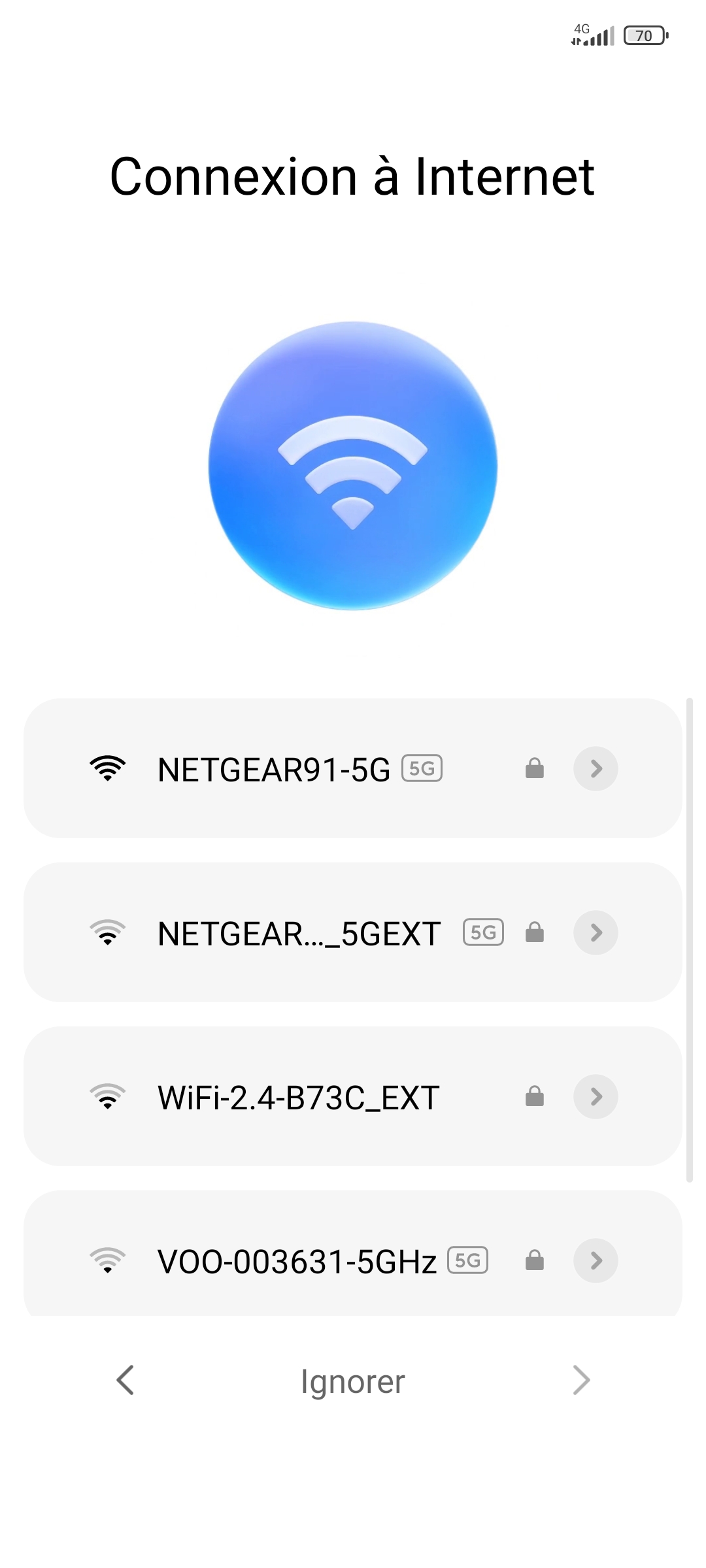Viewport: 706px width, 1568px height.
Task: Continue to the next setup step
Action: (581, 1380)
